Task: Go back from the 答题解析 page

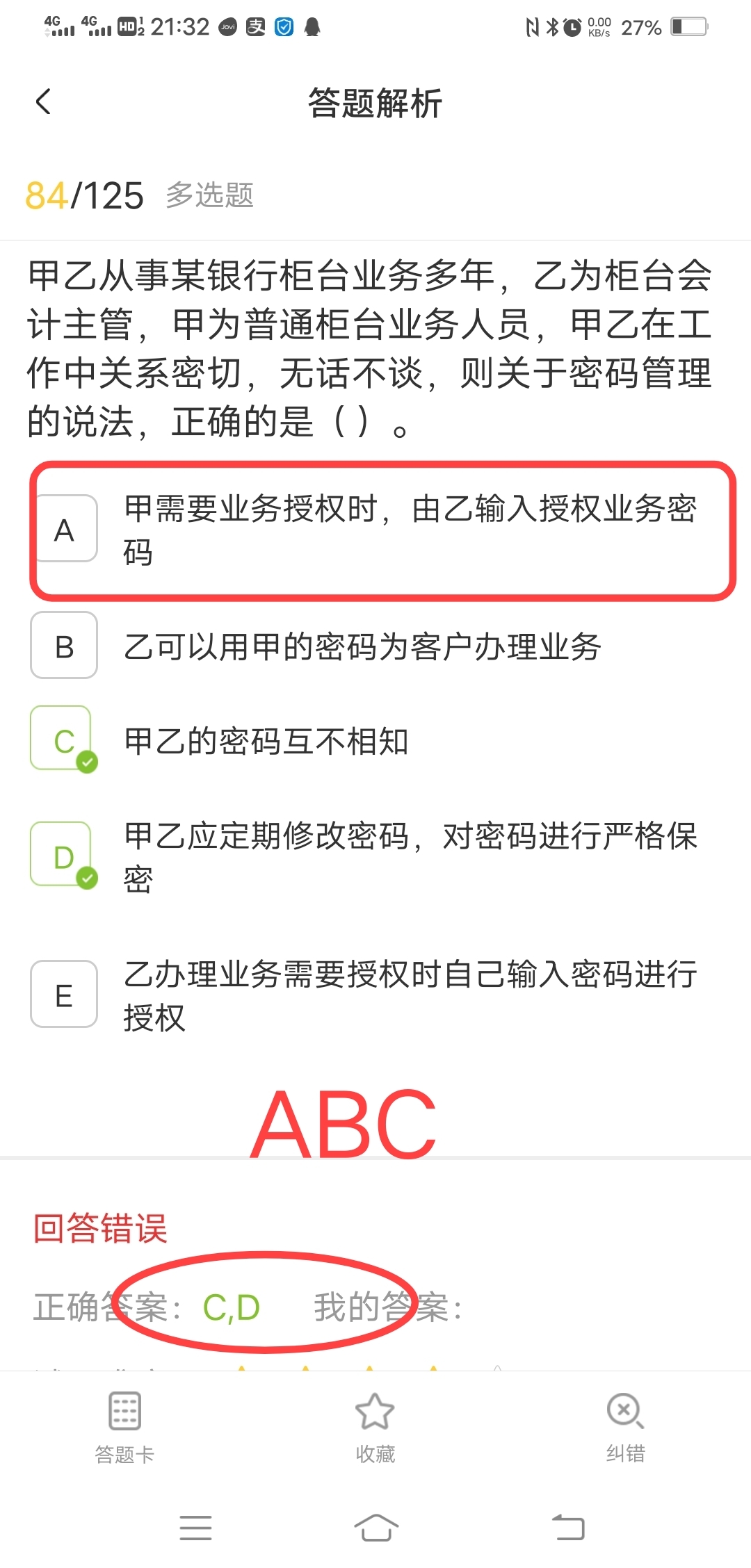Action: [x=43, y=102]
